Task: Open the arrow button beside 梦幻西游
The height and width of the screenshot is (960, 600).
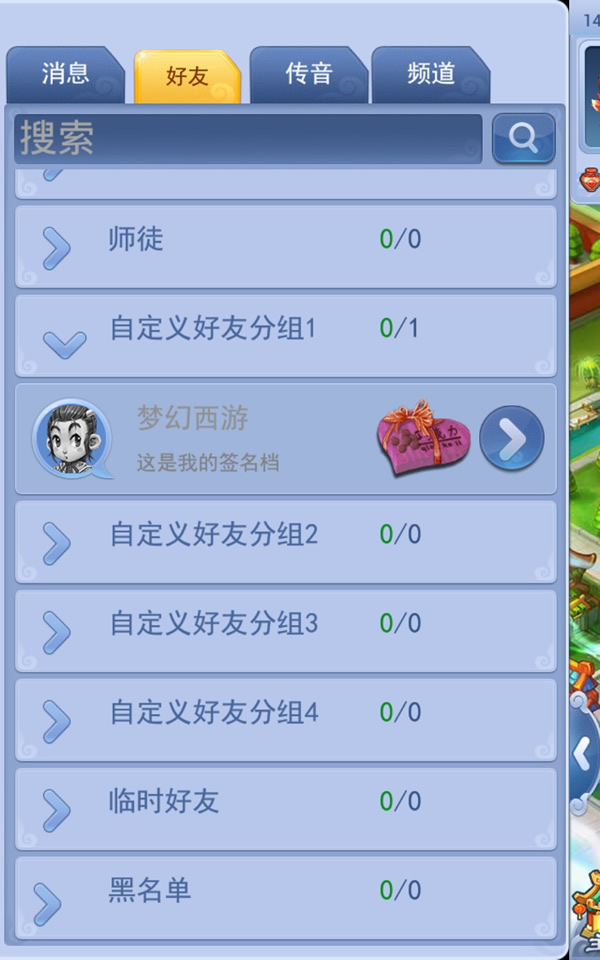Action: click(x=512, y=438)
